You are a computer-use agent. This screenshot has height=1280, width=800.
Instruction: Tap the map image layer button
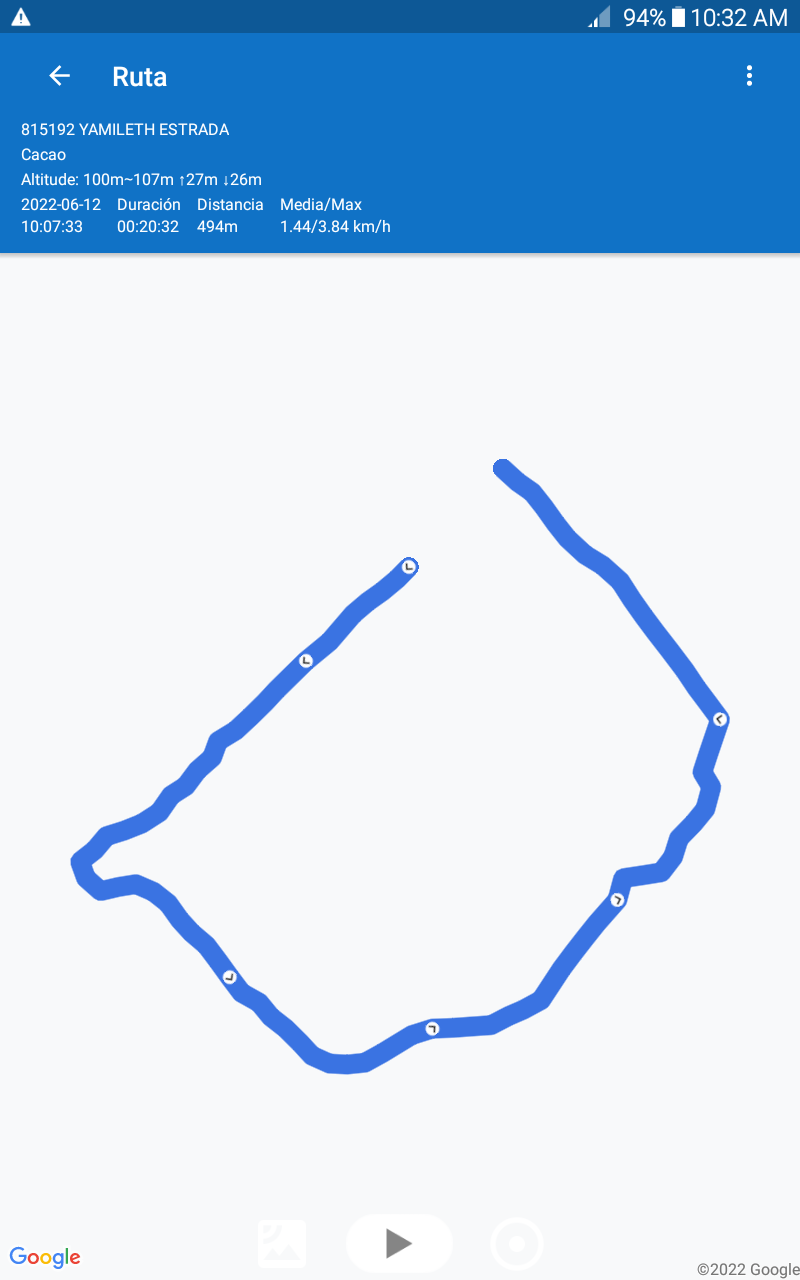[282, 1244]
